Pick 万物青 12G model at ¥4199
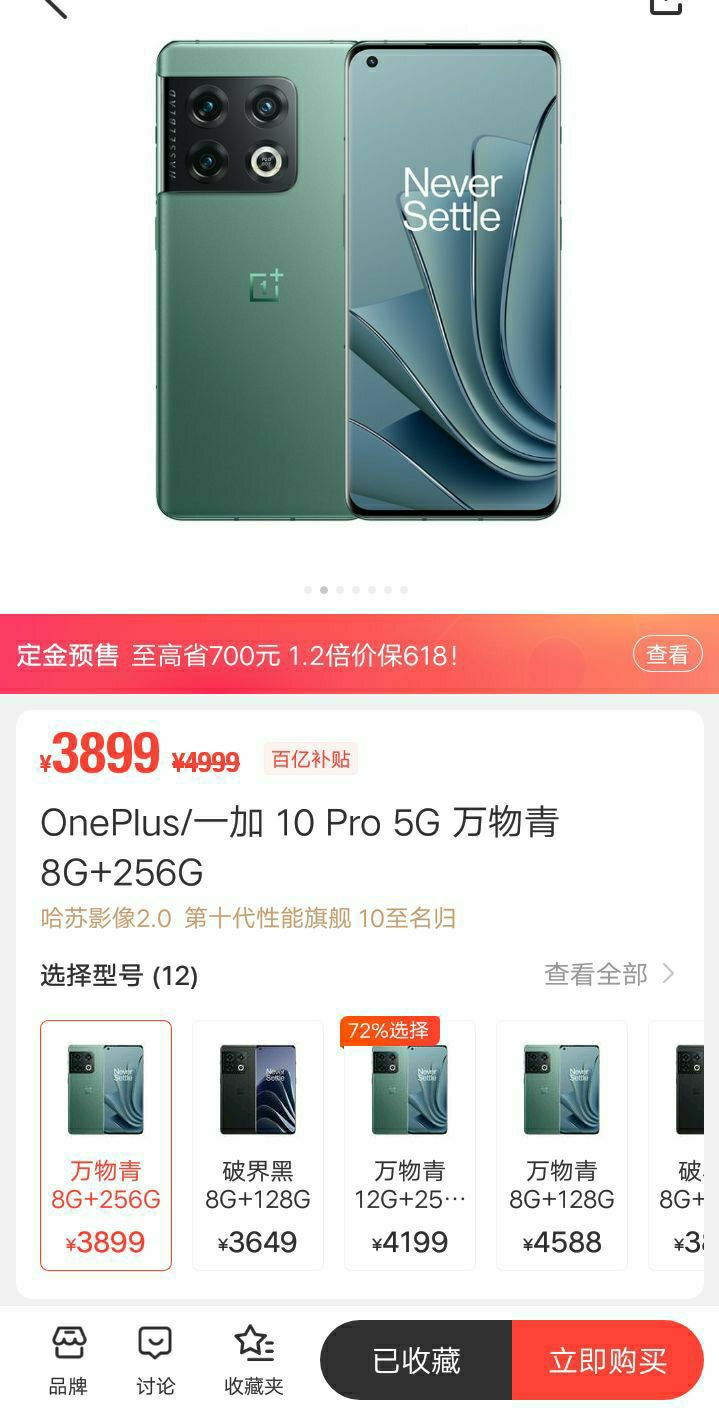Viewport: 719px width, 1412px height. coord(410,1145)
